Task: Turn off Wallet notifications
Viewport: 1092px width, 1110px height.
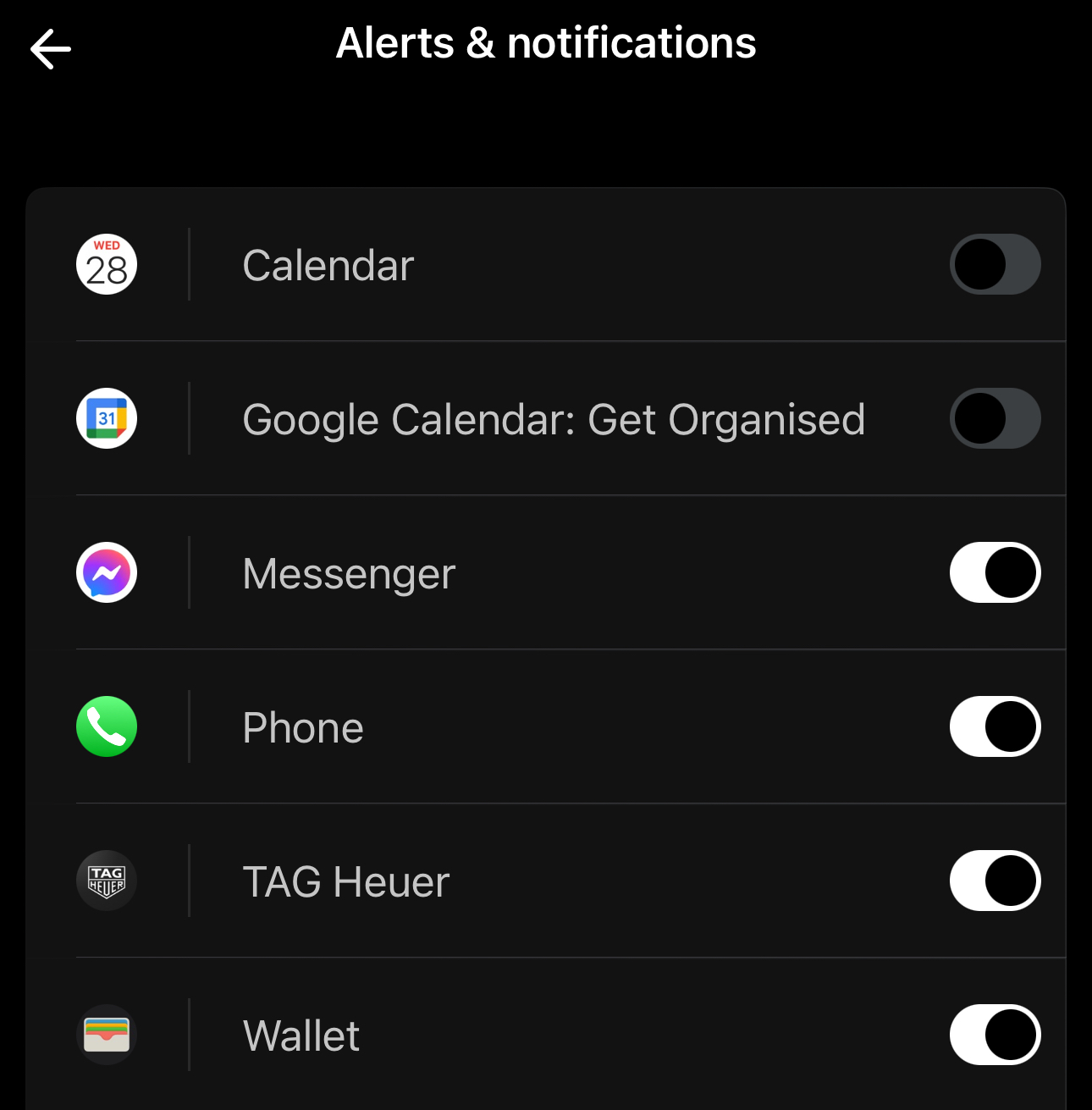Action: (995, 1035)
